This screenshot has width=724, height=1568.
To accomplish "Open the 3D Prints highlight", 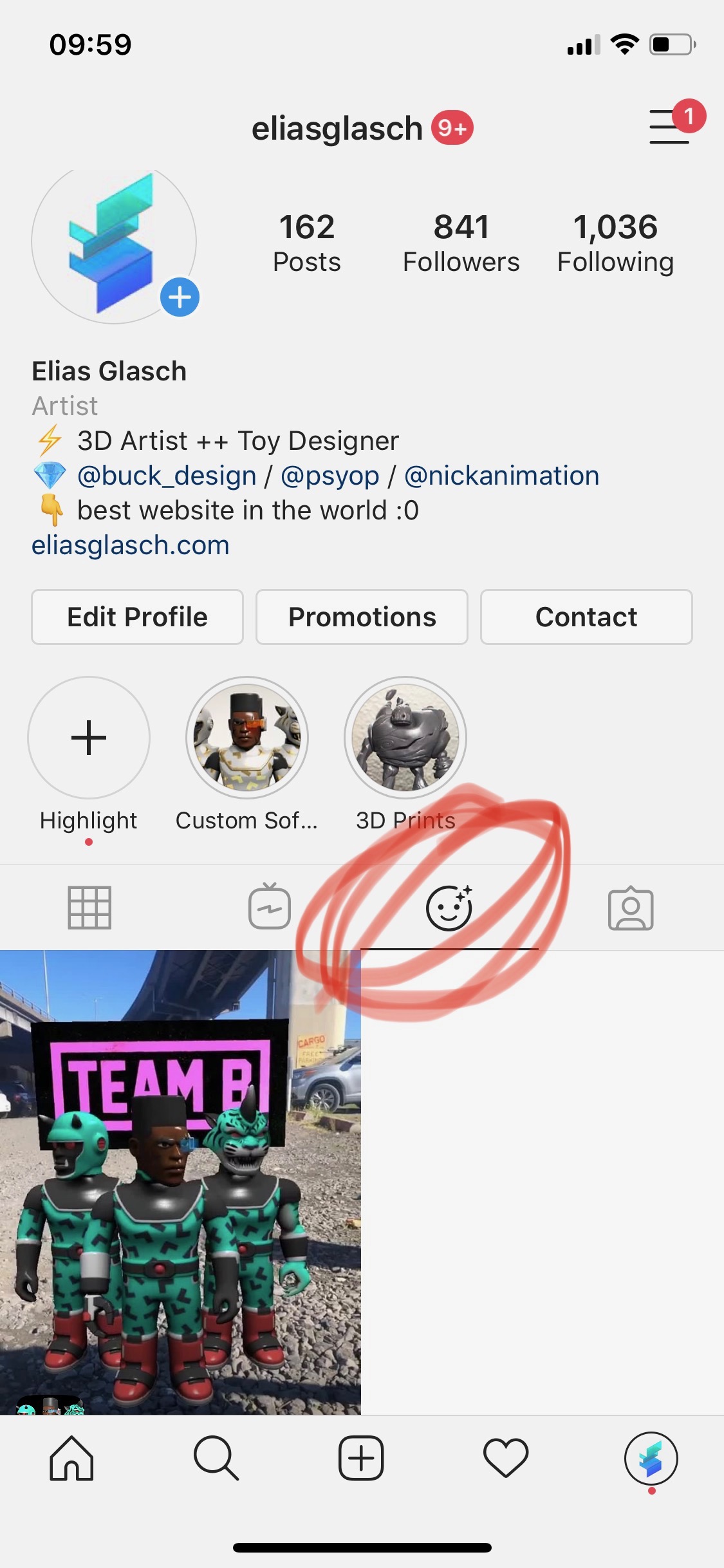I will pyautogui.click(x=405, y=738).
